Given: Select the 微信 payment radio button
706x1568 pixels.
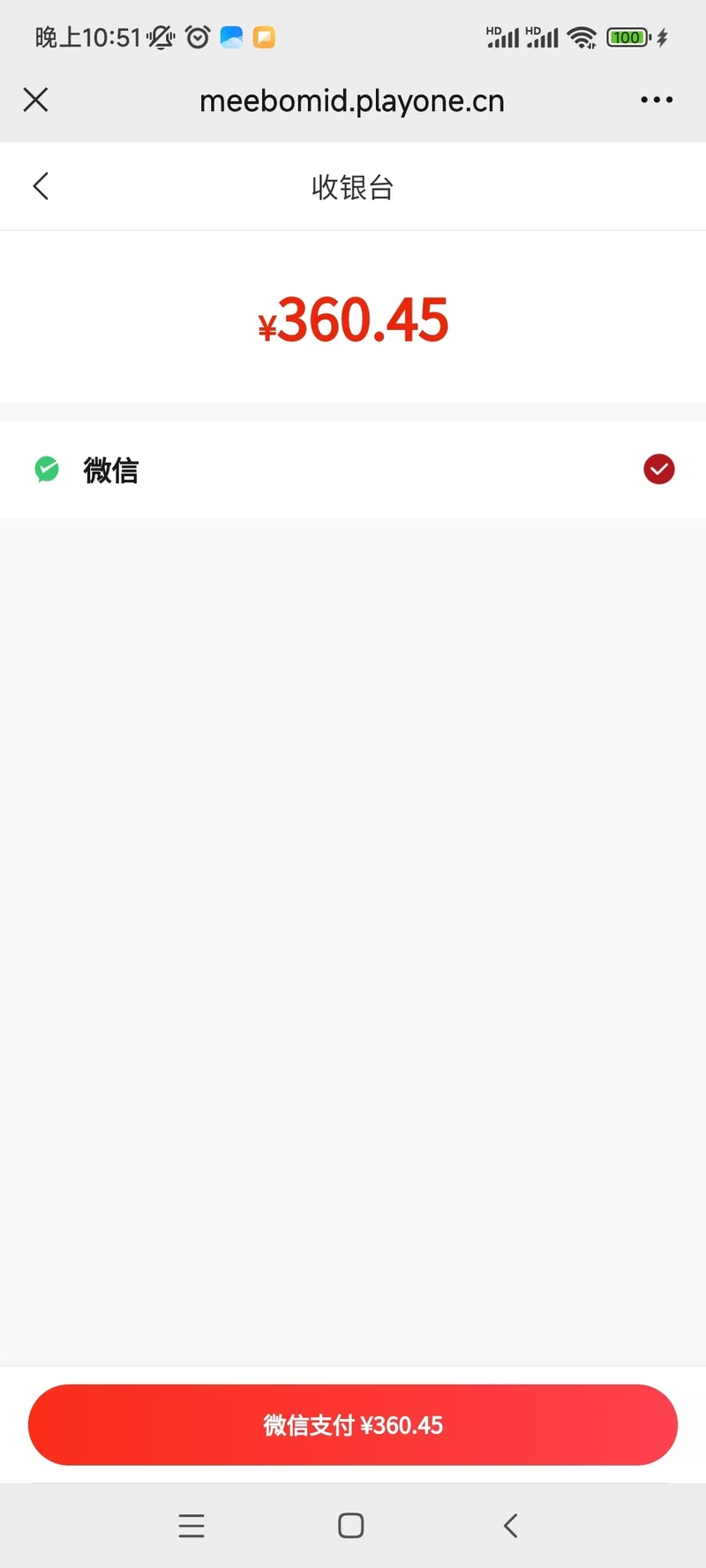Looking at the screenshot, I should click(x=658, y=469).
